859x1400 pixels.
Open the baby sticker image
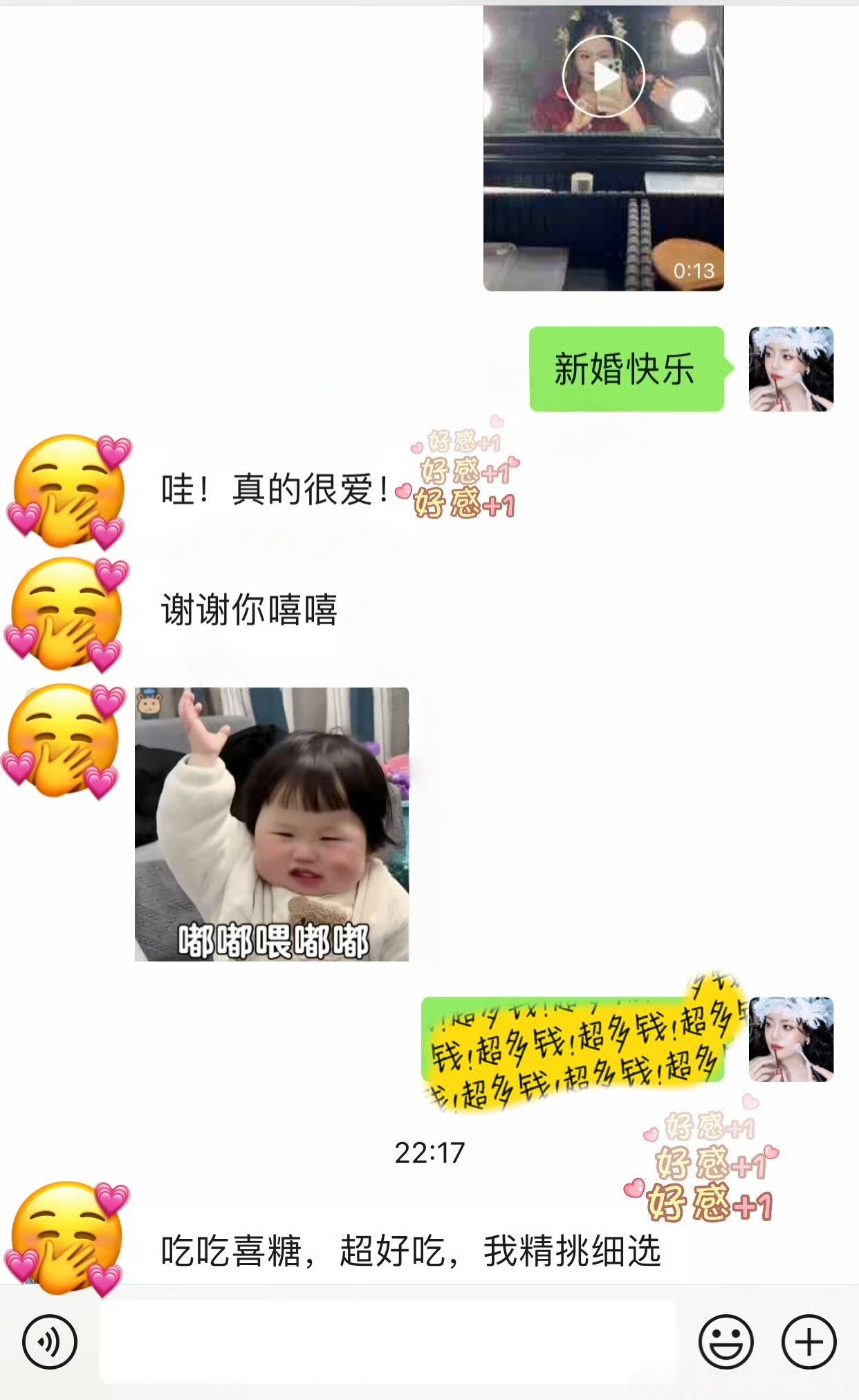pos(272,824)
